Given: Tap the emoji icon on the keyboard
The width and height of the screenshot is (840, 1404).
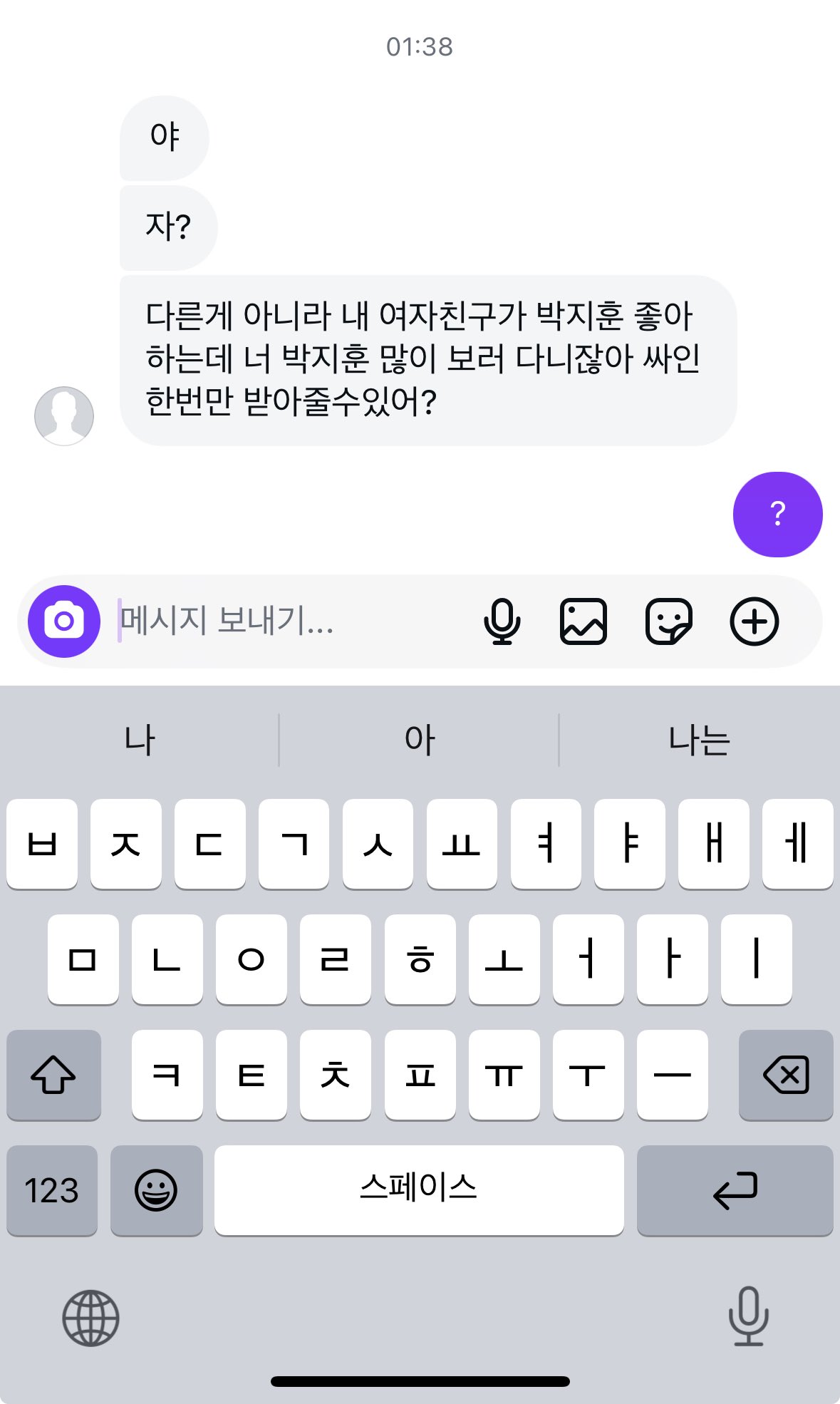Looking at the screenshot, I should 157,1190.
